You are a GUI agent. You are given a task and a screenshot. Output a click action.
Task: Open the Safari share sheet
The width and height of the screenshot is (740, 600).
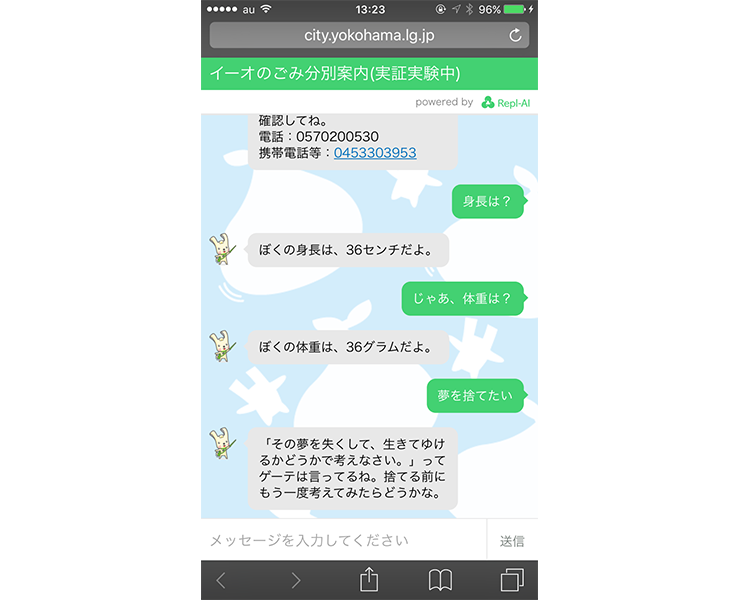369,579
